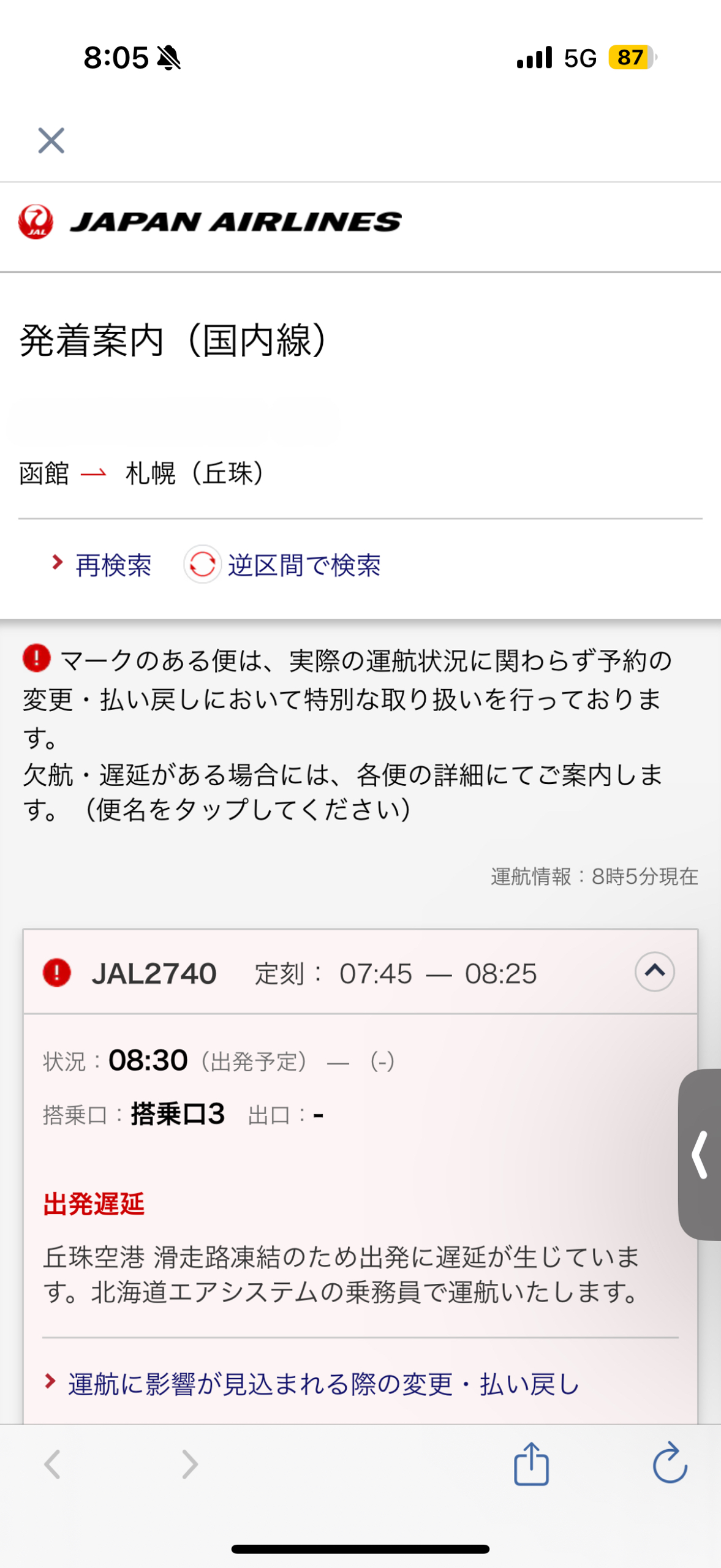The height and width of the screenshot is (1568, 721).
Task: Share this page via the share icon
Action: [531, 1464]
